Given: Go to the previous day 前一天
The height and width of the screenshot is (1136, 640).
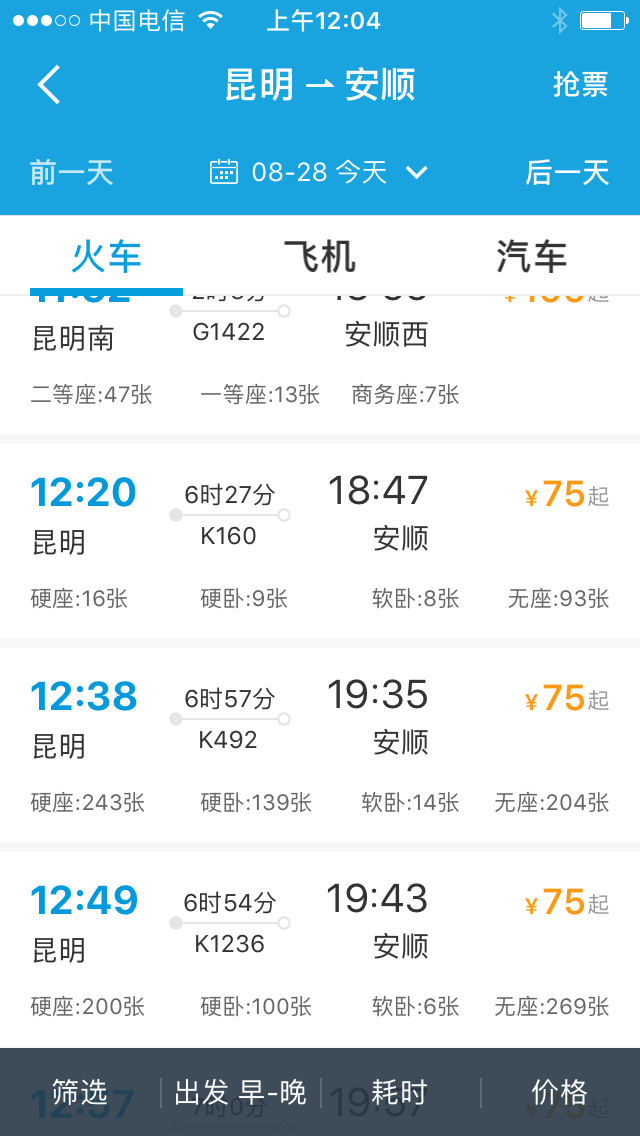Looking at the screenshot, I should tap(71, 173).
